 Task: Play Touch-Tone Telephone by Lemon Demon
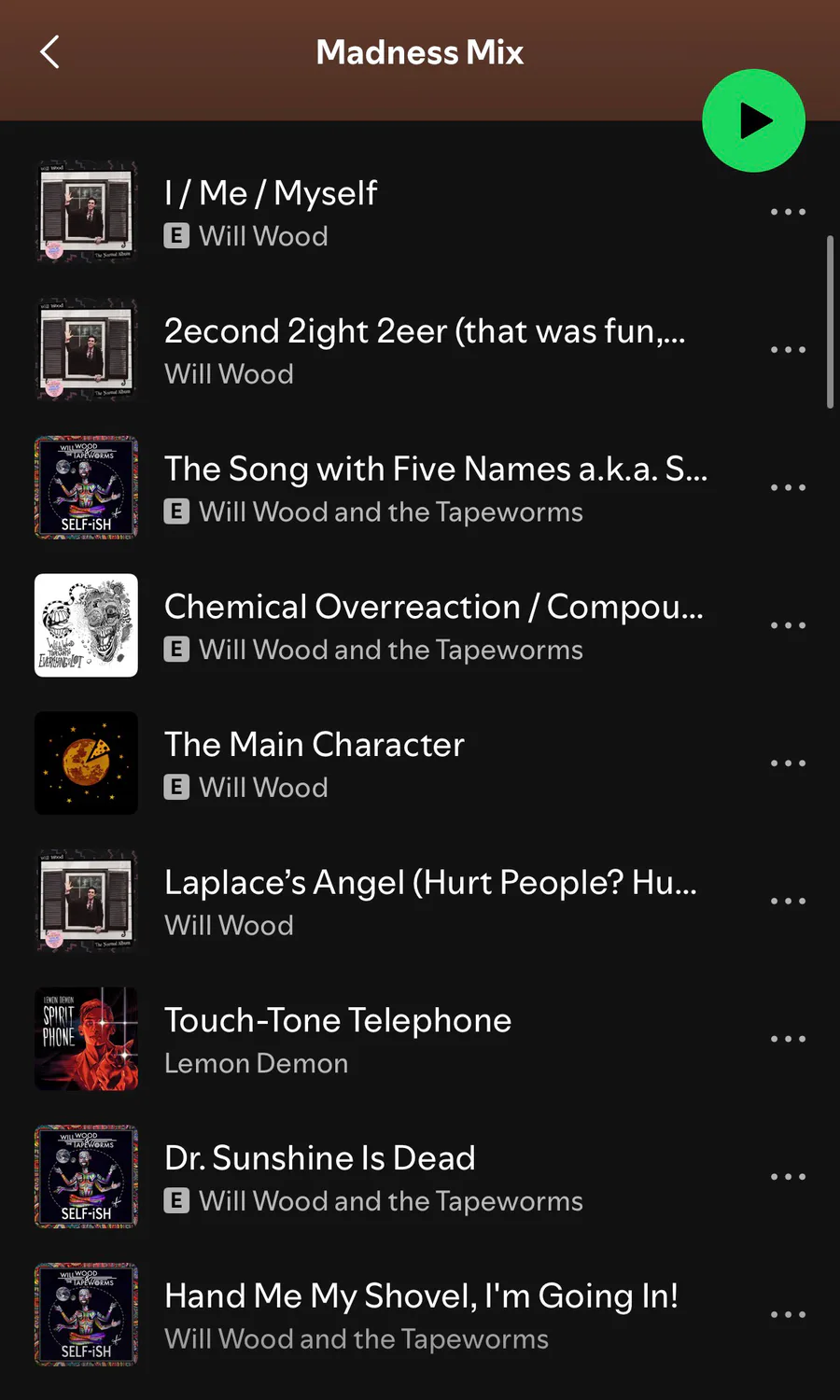pyautogui.click(x=338, y=1021)
